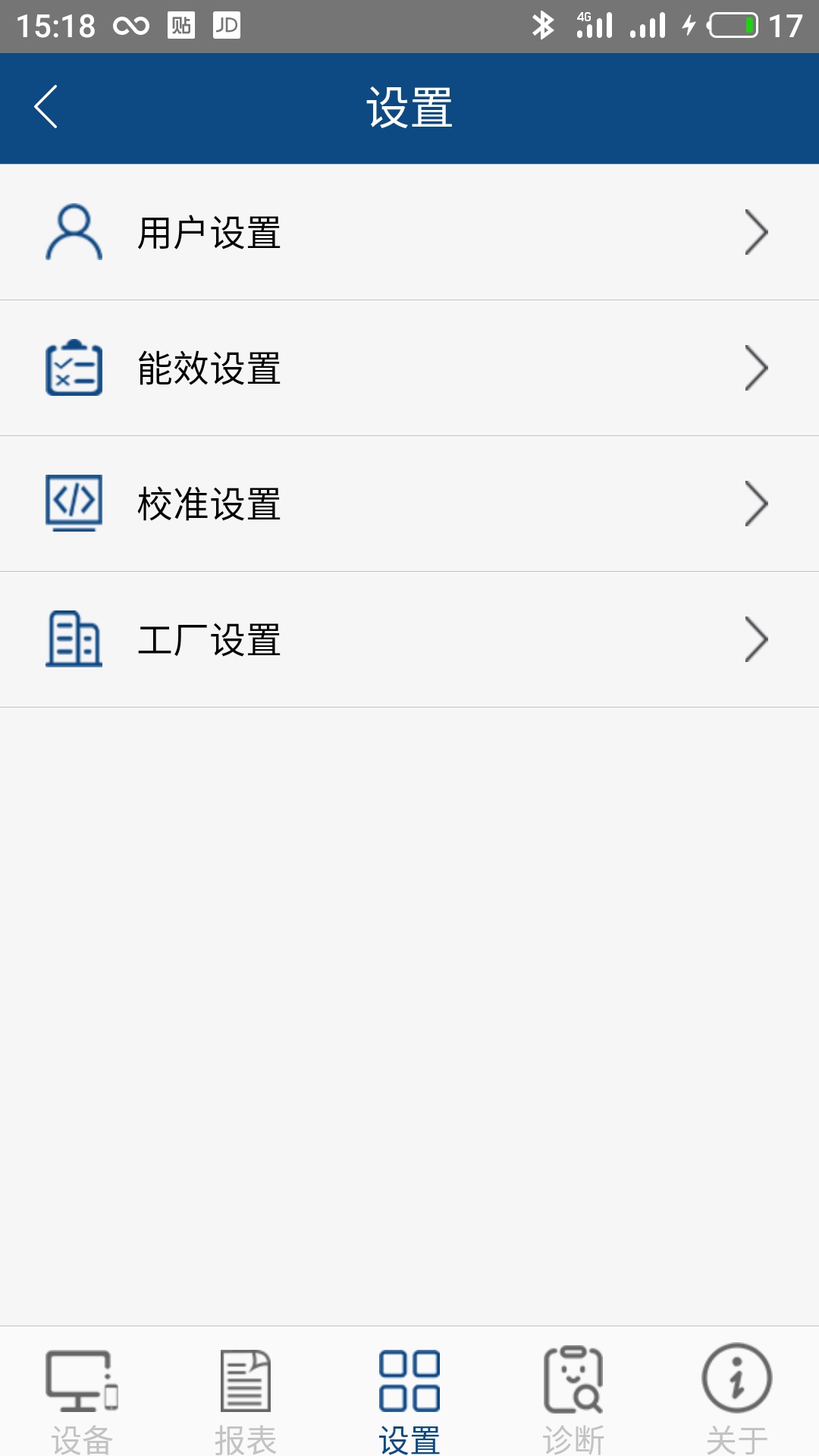Viewport: 819px width, 1456px height.
Task: Click the code screen icon next to 校准设置
Action: 73,503
